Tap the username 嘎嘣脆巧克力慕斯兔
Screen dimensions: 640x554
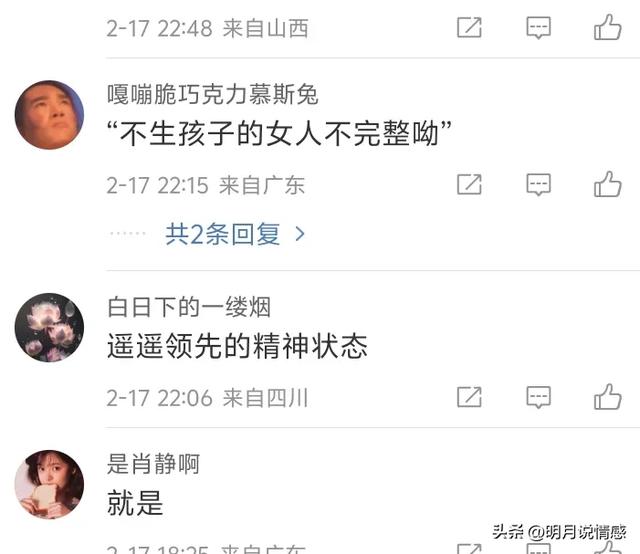[x=213, y=94]
